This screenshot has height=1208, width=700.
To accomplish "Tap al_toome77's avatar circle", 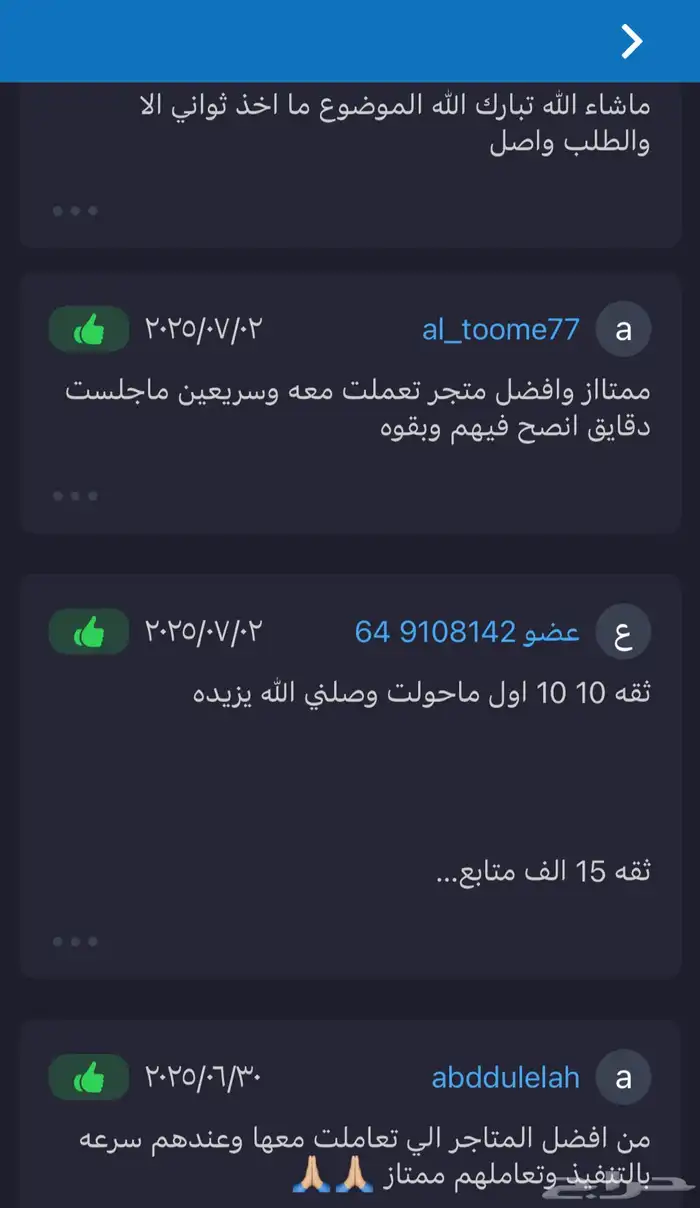I will (x=624, y=330).
